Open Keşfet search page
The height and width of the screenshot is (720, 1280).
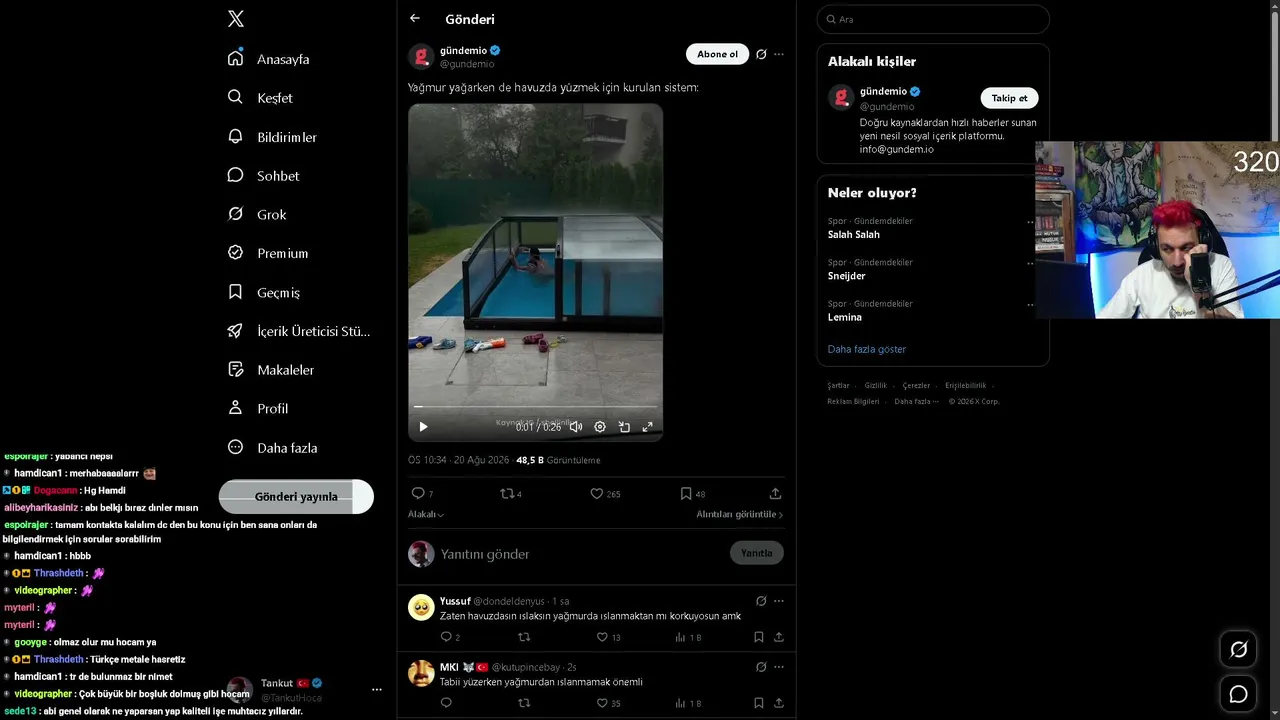pyautogui.click(x=260, y=98)
